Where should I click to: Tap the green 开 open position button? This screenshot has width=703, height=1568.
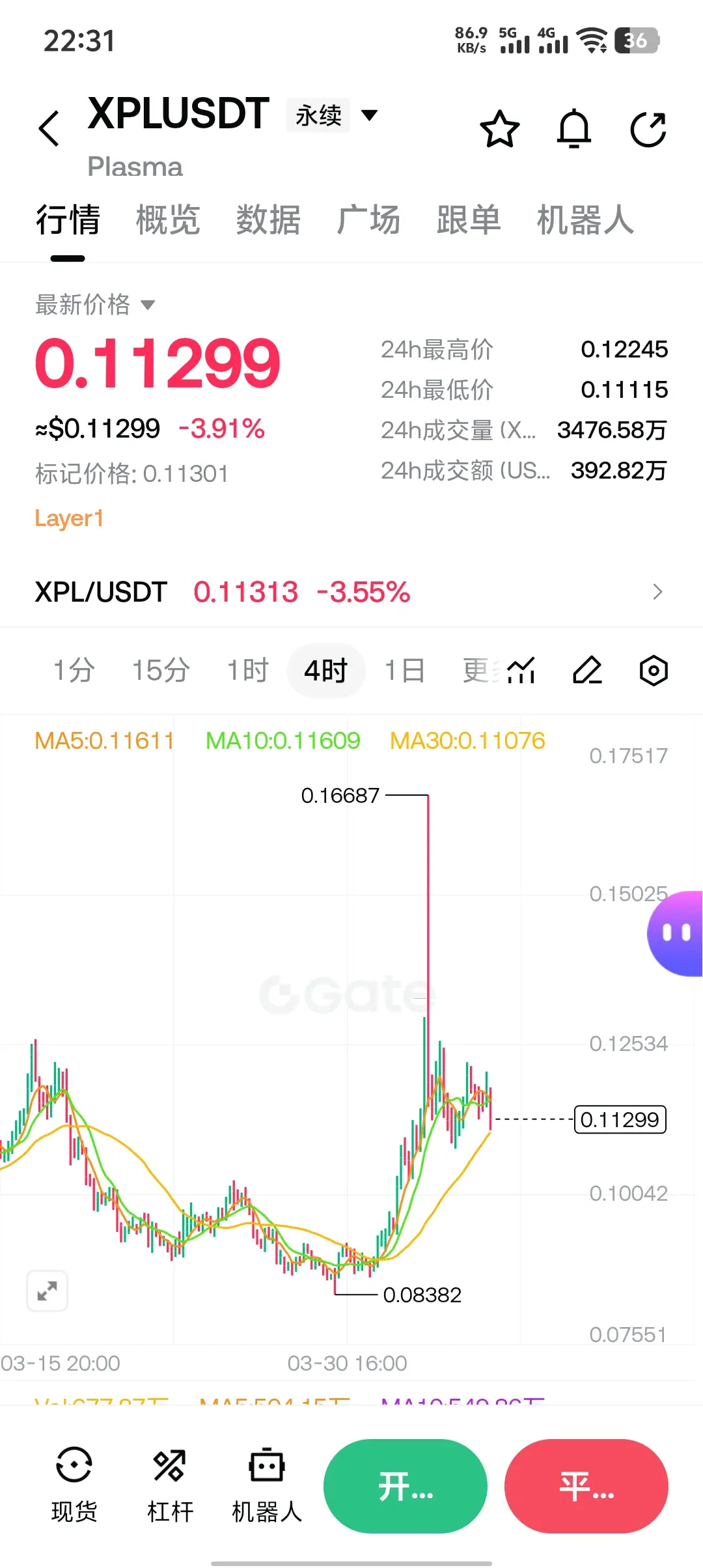tap(405, 1486)
